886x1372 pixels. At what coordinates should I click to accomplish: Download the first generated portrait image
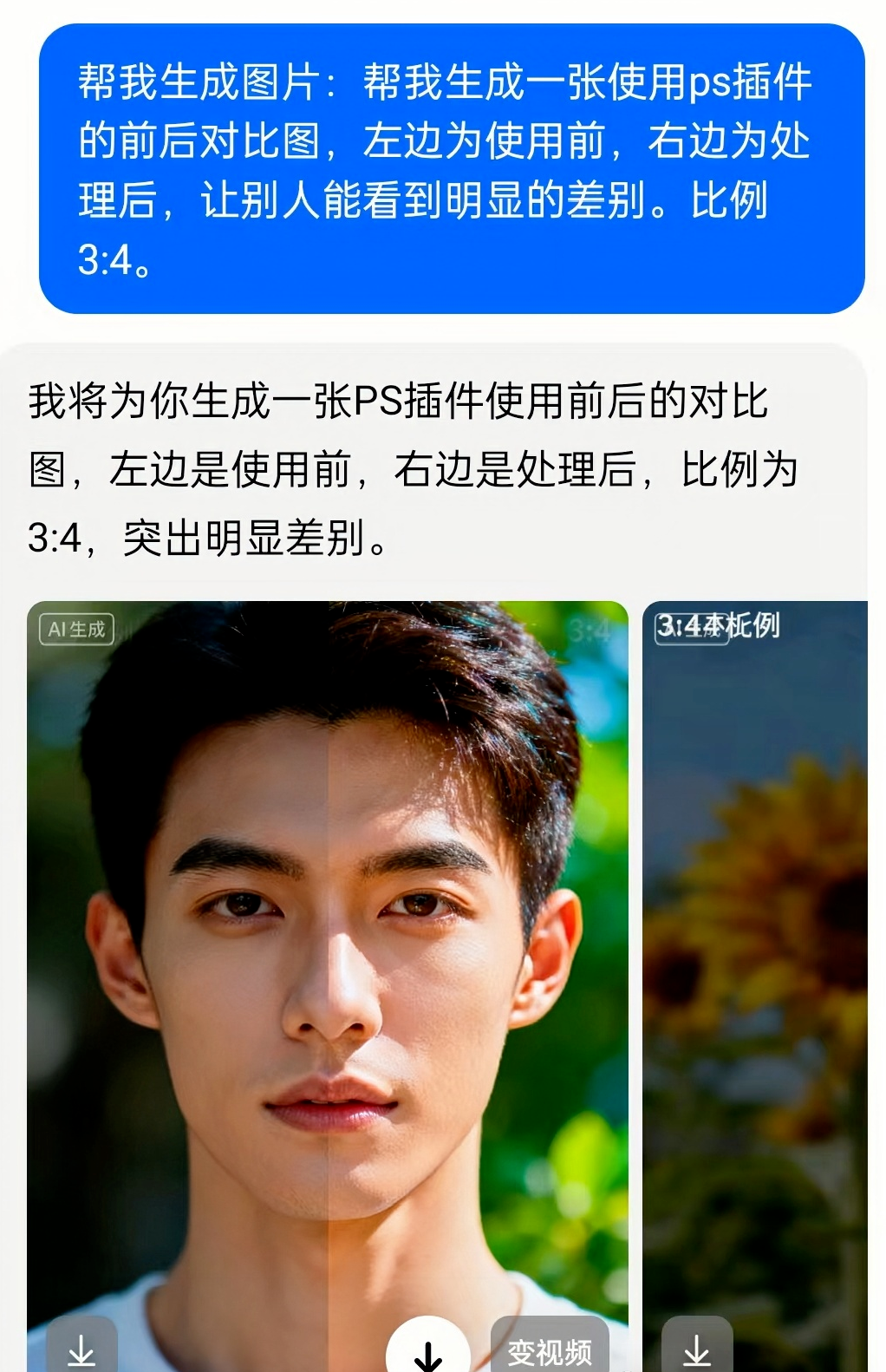click(x=81, y=1348)
